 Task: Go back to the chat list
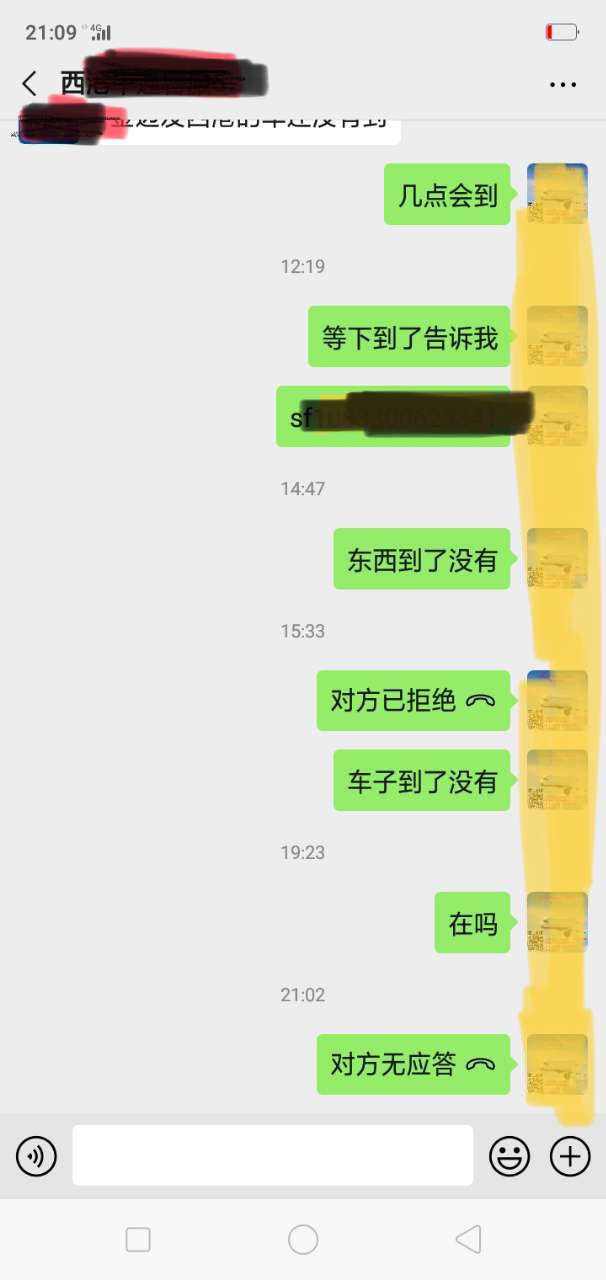point(30,83)
